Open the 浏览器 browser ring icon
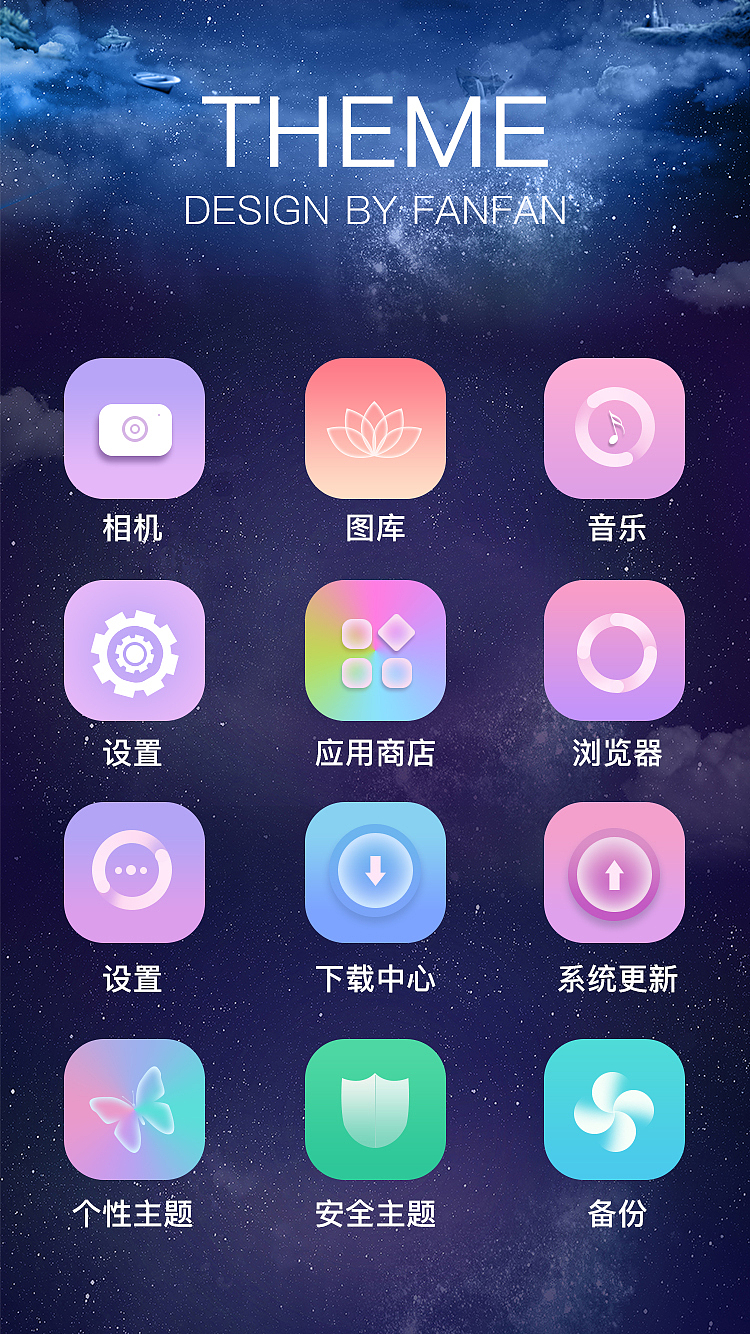 614,652
